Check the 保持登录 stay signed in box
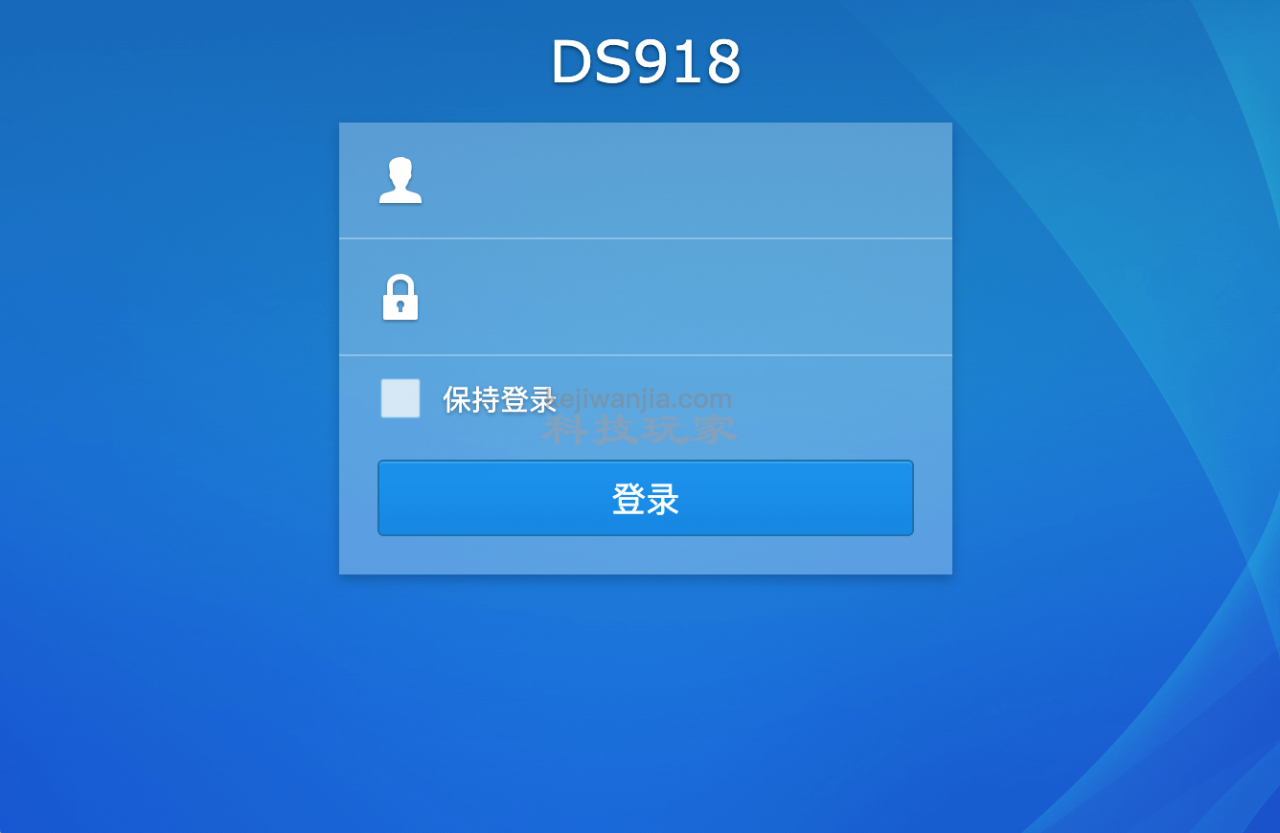The height and width of the screenshot is (833, 1280). (x=400, y=398)
